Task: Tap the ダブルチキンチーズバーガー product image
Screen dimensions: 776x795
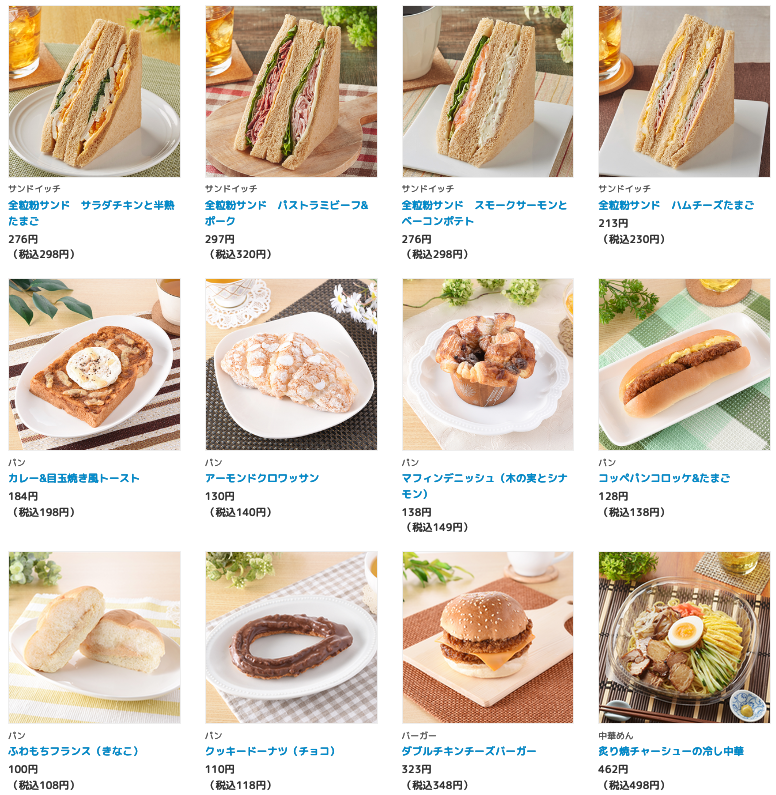Action: [488, 637]
